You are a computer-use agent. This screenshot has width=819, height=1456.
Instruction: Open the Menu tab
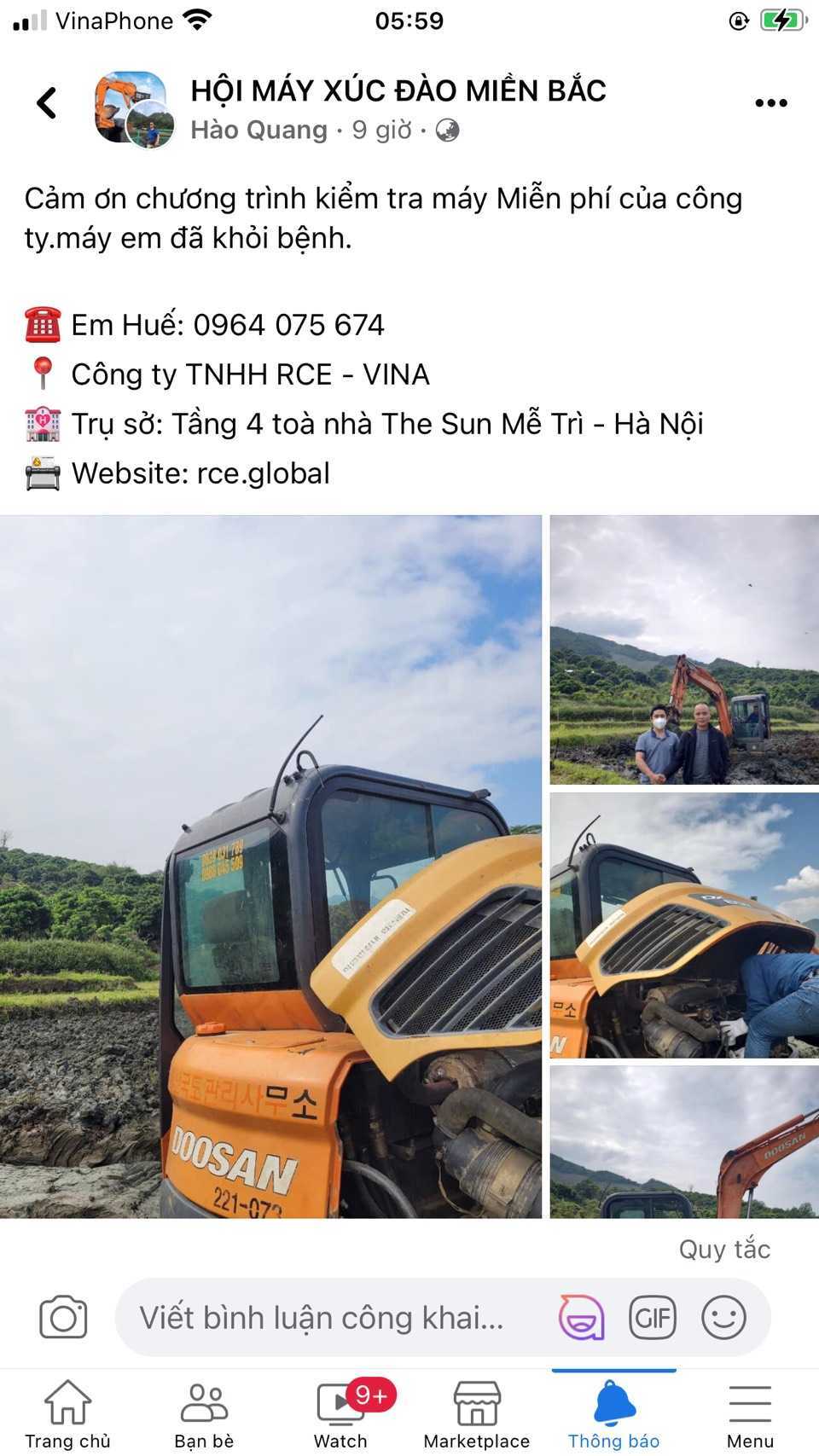coord(750,1413)
